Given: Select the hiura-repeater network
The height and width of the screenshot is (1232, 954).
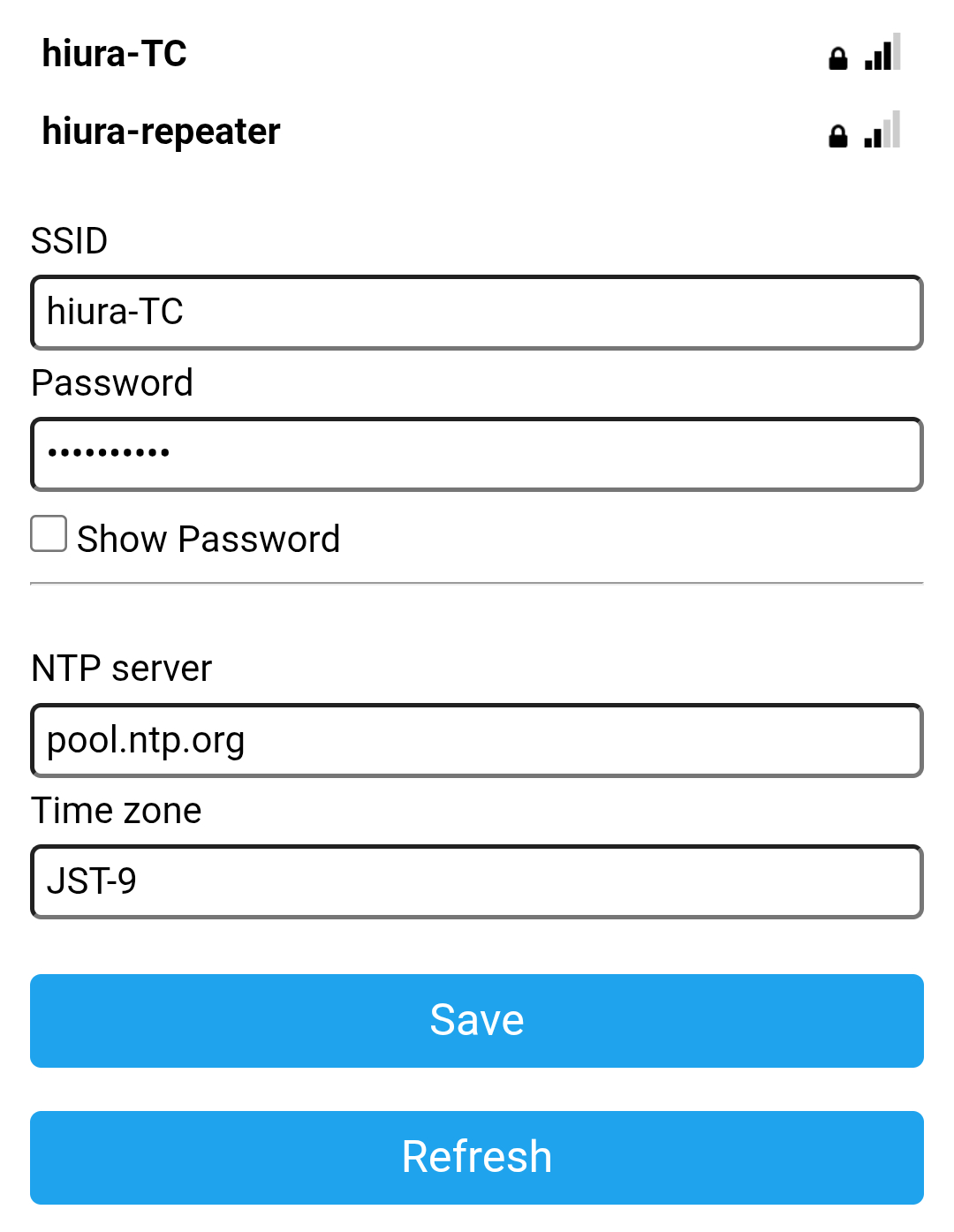Looking at the screenshot, I should 161,132.
